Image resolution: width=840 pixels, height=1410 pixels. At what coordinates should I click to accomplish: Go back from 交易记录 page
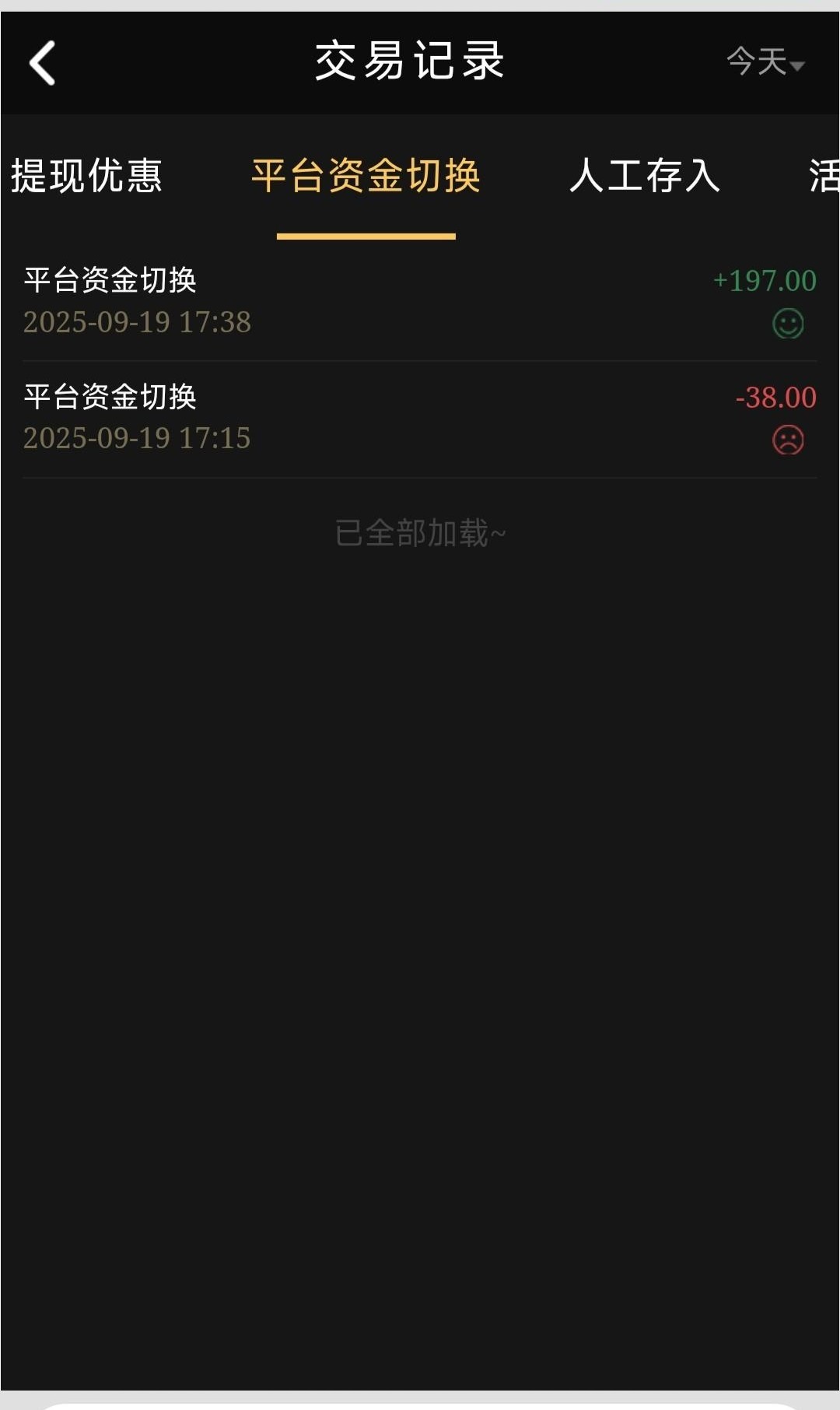point(43,63)
